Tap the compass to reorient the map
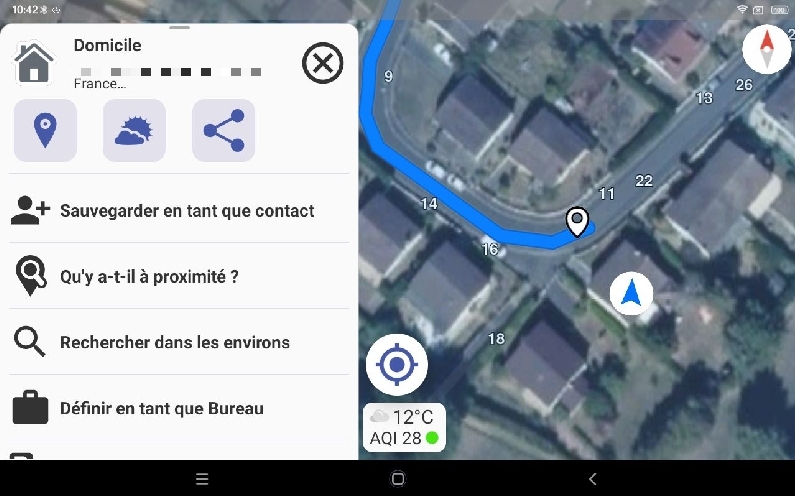 [767, 50]
